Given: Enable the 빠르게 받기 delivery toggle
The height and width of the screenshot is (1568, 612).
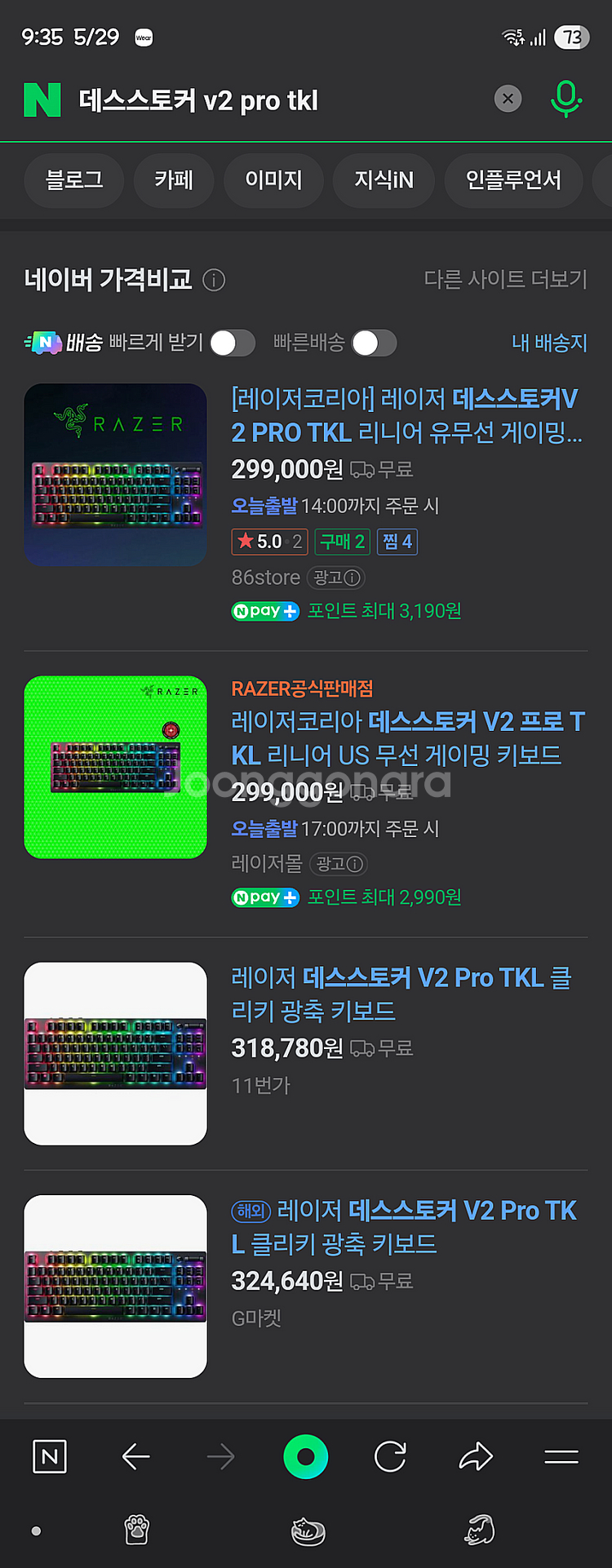Looking at the screenshot, I should click(232, 343).
